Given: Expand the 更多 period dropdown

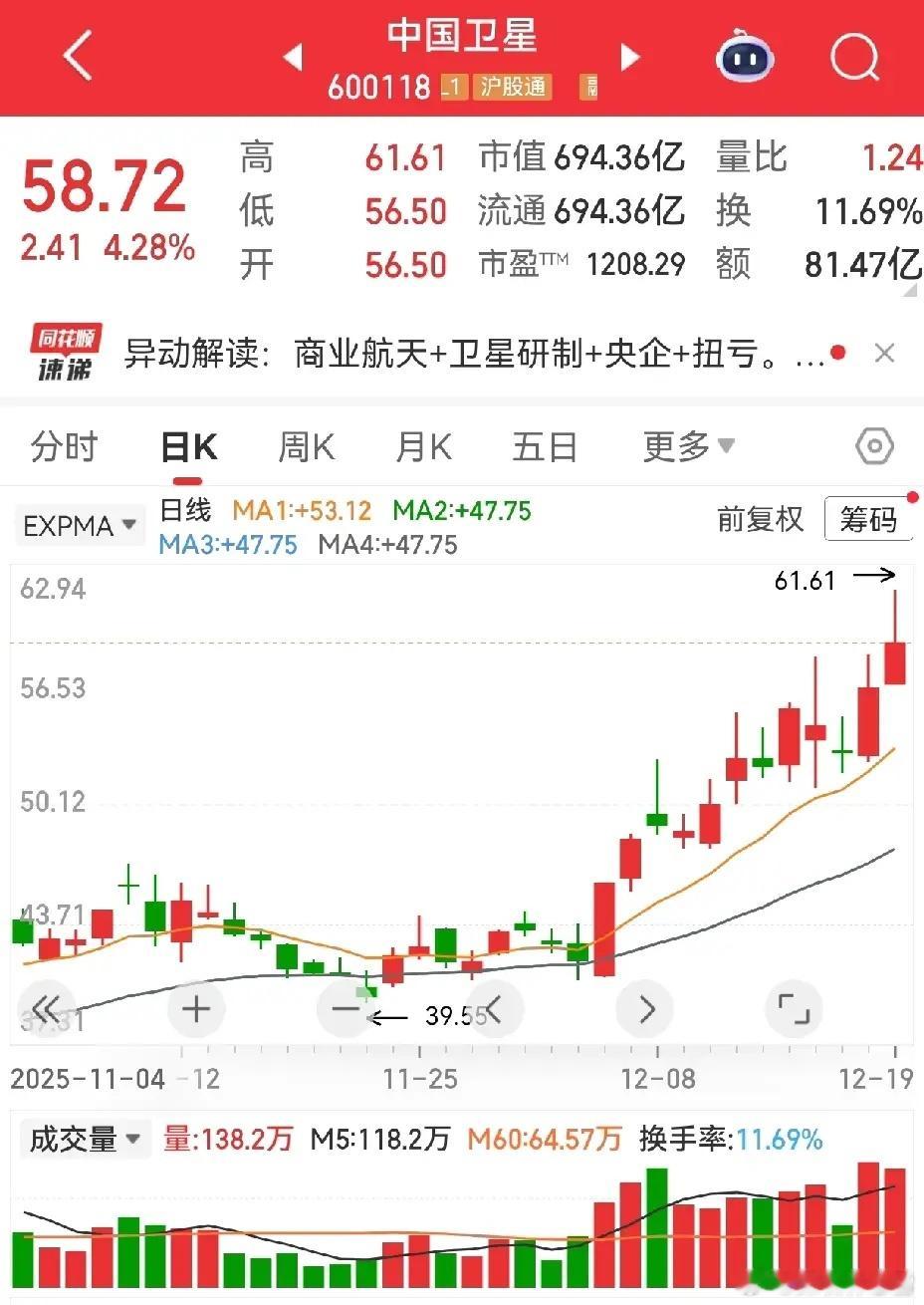Looking at the screenshot, I should [x=688, y=446].
